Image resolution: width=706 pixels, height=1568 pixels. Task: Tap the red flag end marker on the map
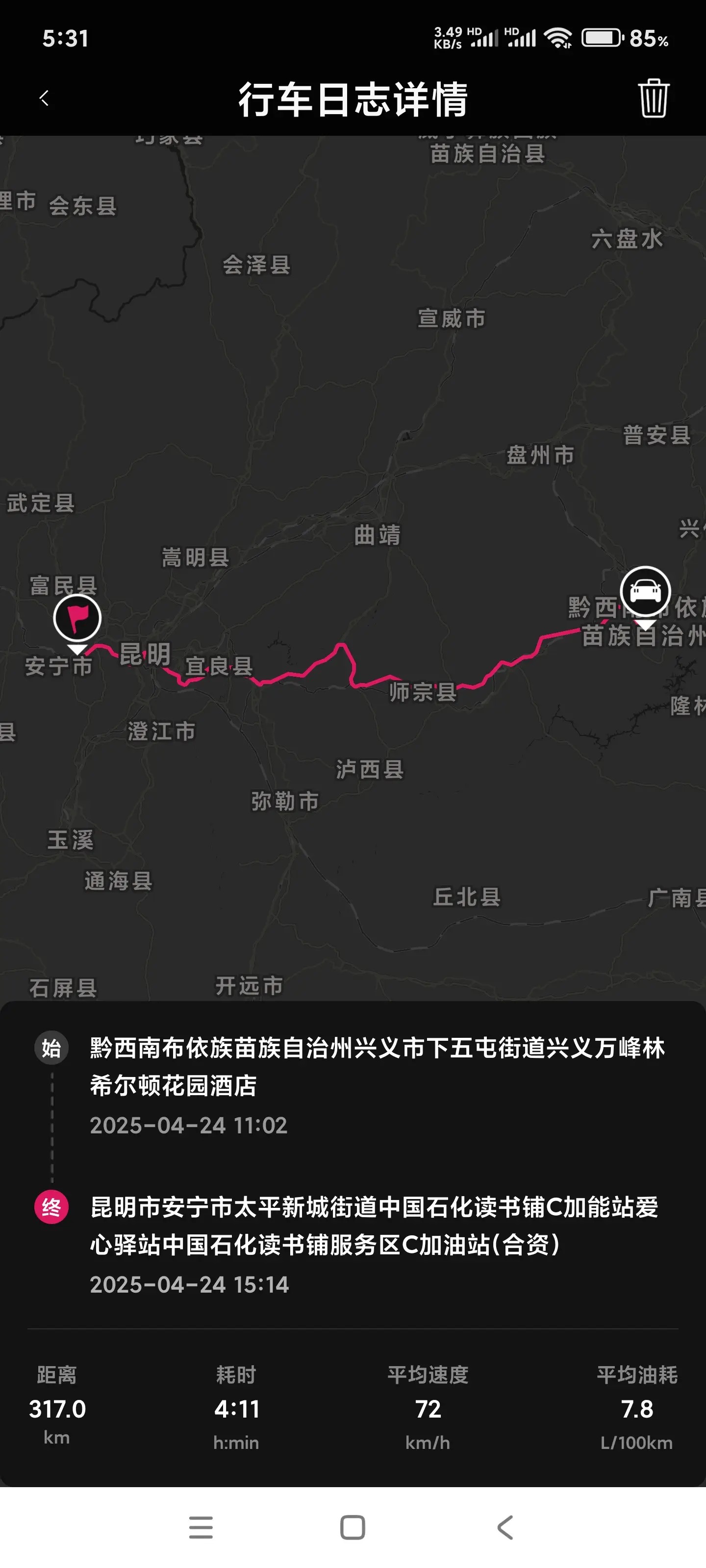77,618
